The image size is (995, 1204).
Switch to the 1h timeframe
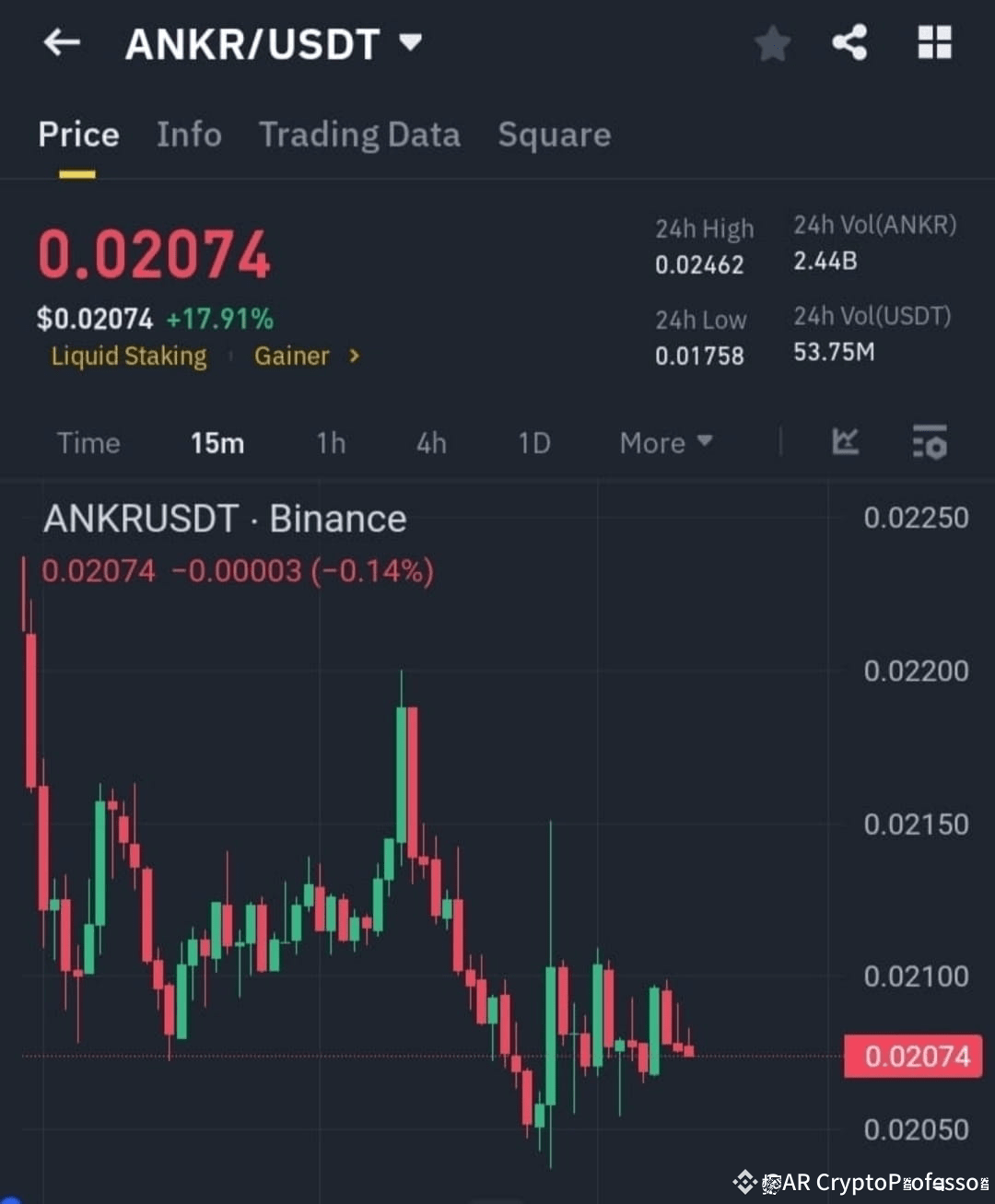click(x=331, y=443)
